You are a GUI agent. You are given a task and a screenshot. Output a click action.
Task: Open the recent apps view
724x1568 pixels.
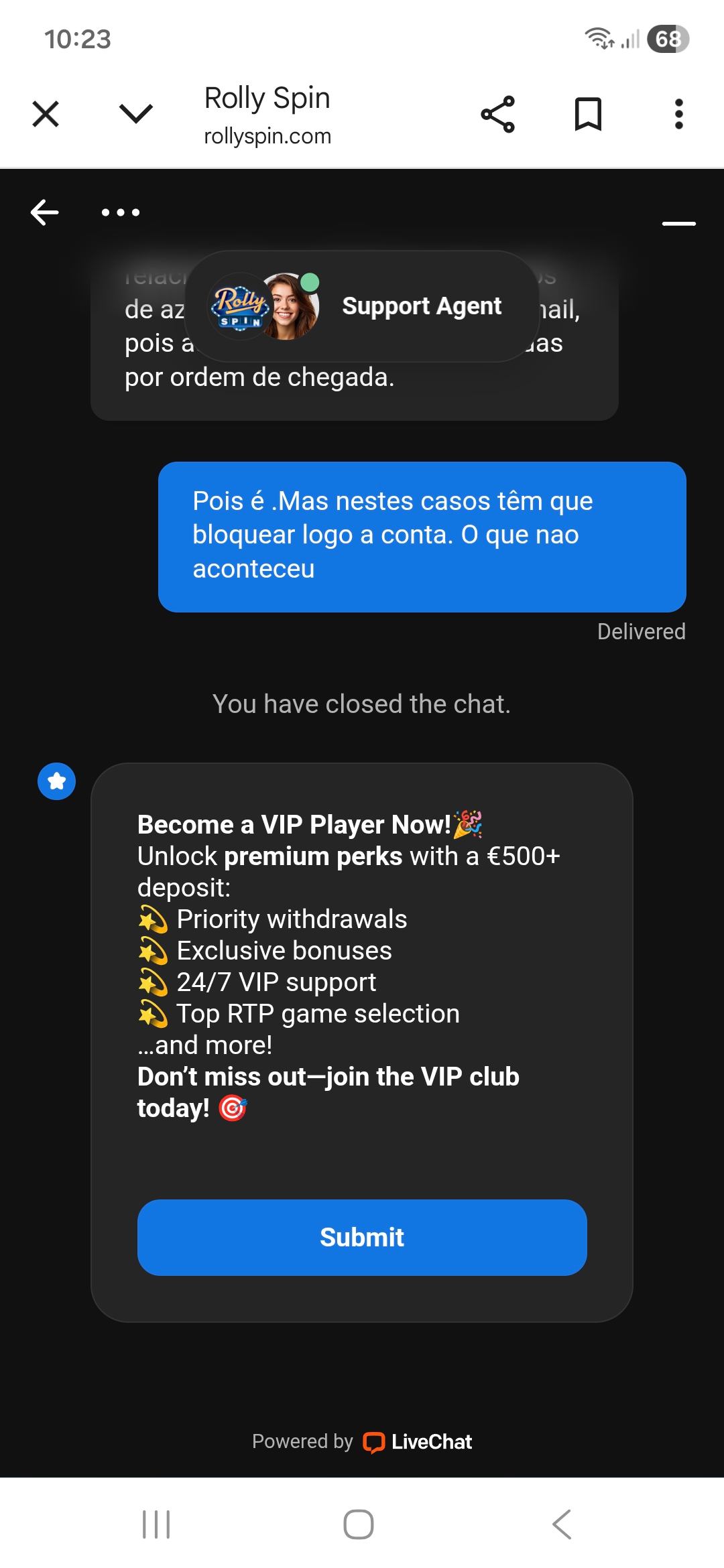[x=156, y=1524]
